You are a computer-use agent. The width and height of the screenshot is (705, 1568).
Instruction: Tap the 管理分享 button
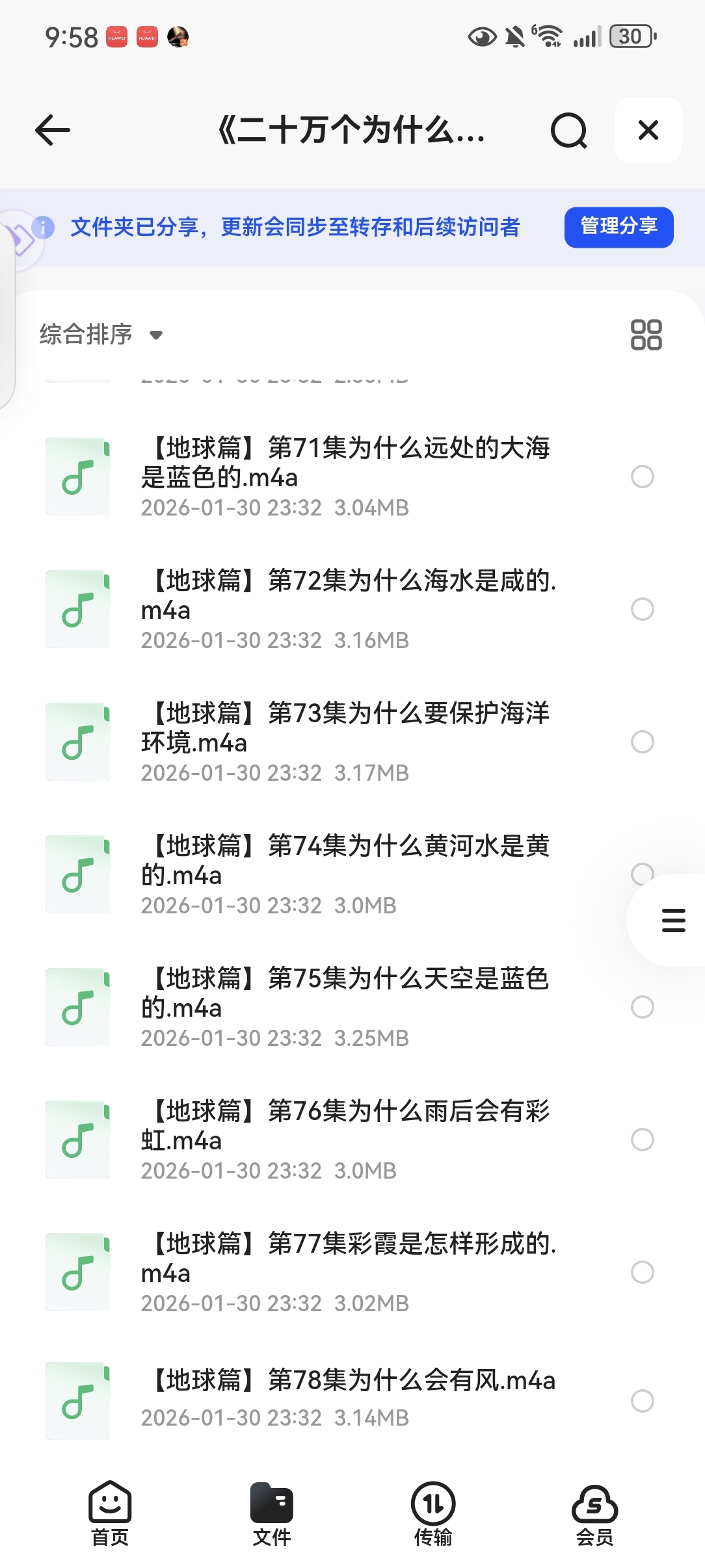coord(618,227)
